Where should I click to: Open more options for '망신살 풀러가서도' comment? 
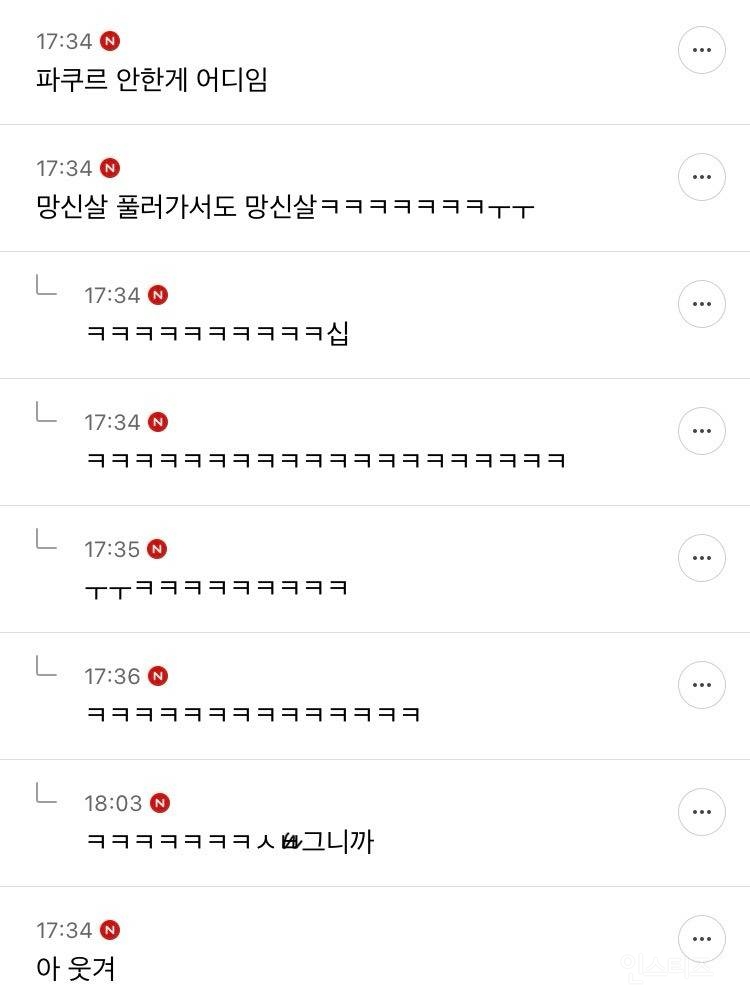click(701, 177)
